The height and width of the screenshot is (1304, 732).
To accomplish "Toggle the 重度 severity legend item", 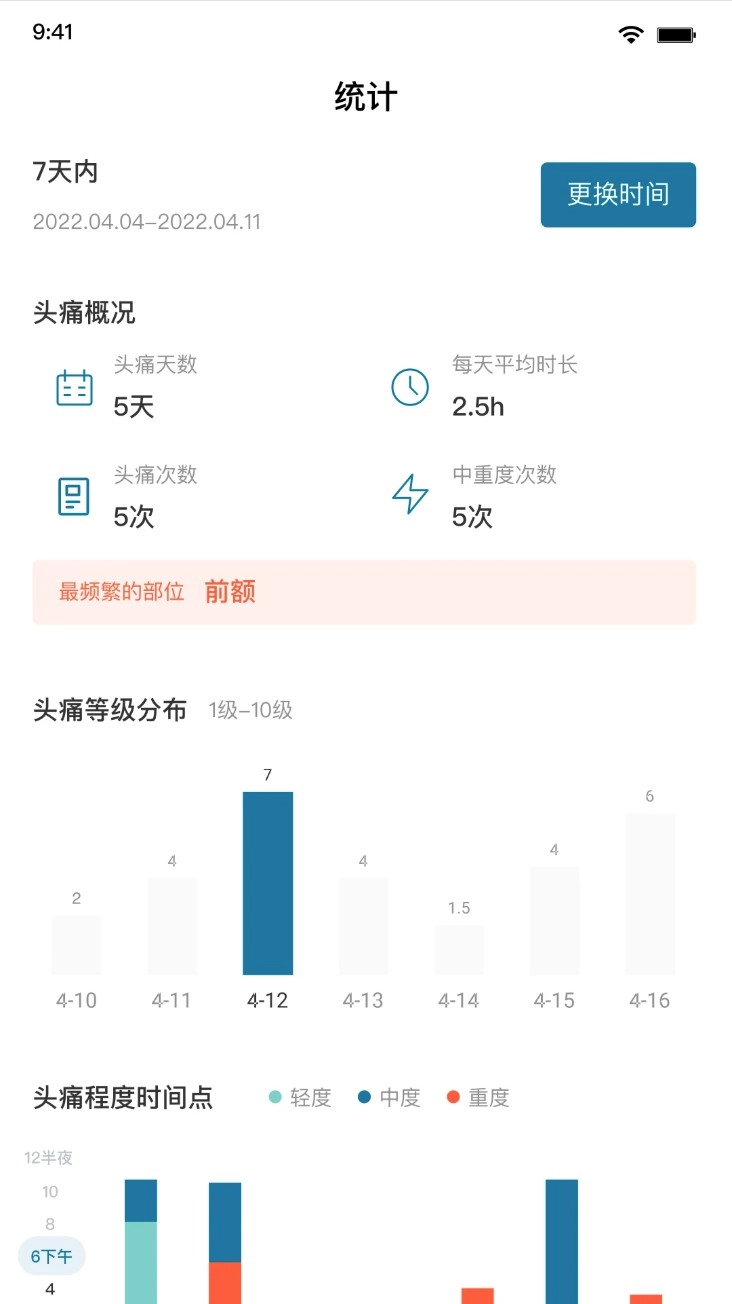I will [478, 1097].
